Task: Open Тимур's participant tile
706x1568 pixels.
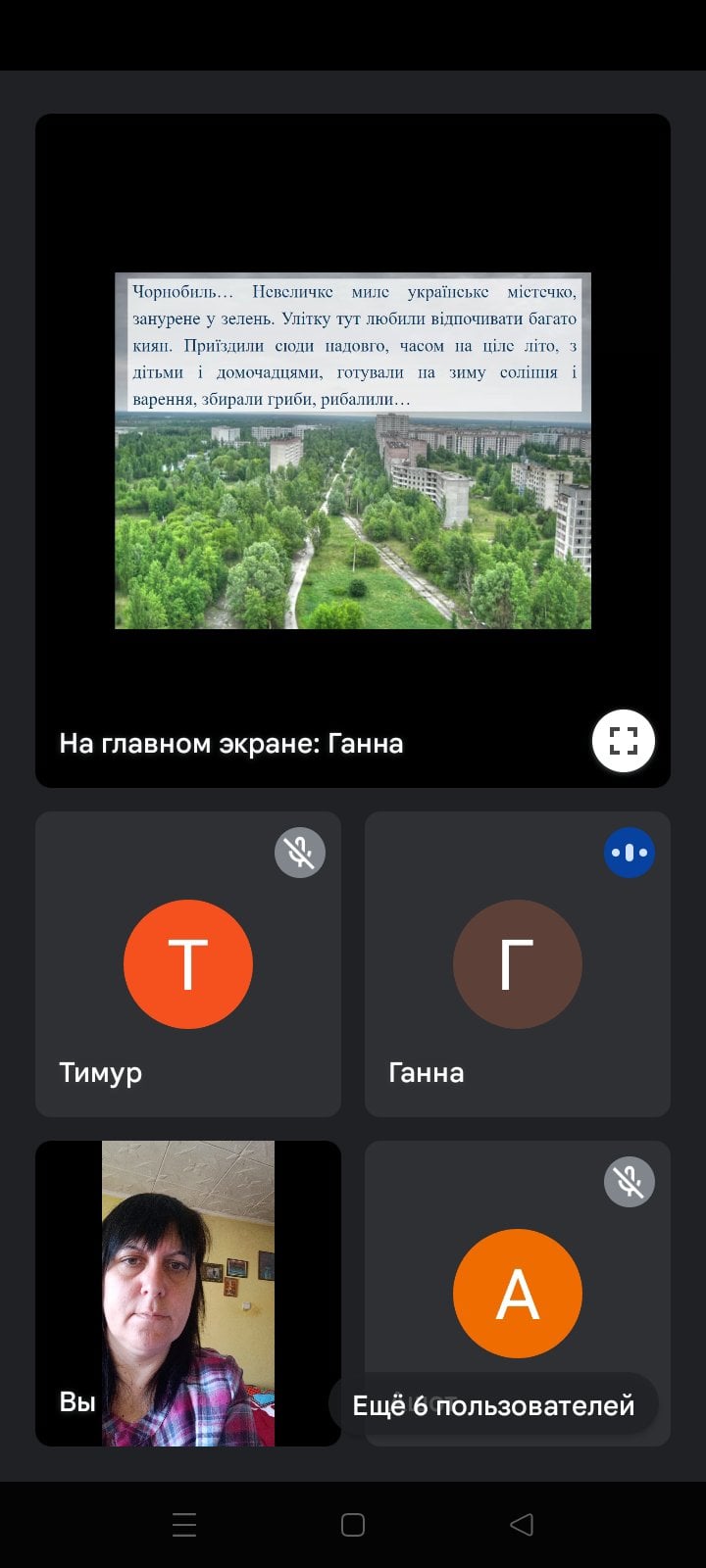Action: 188,964
